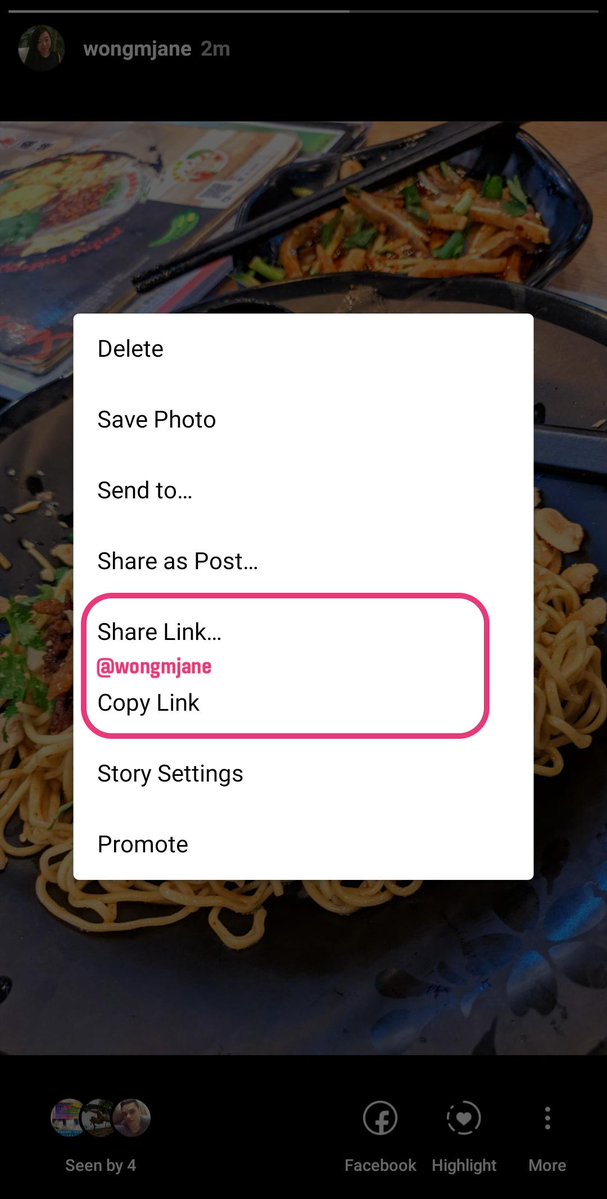
Task: Select Promote in the menu
Action: click(x=143, y=845)
